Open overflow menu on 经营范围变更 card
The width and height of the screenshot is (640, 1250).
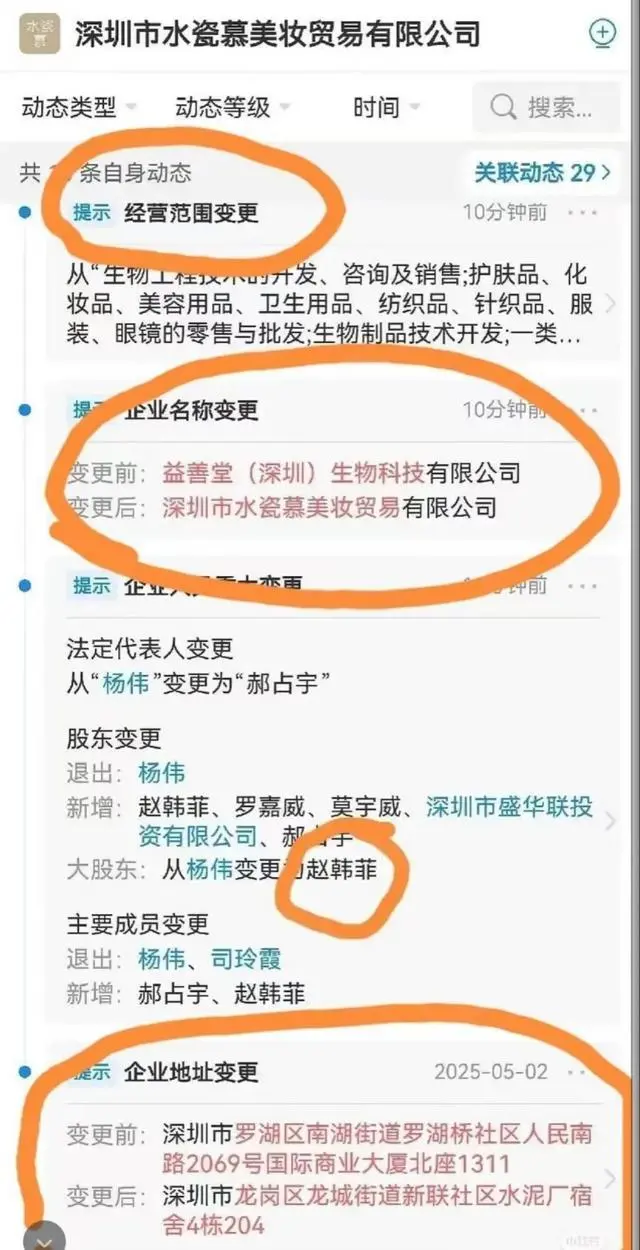pos(582,213)
